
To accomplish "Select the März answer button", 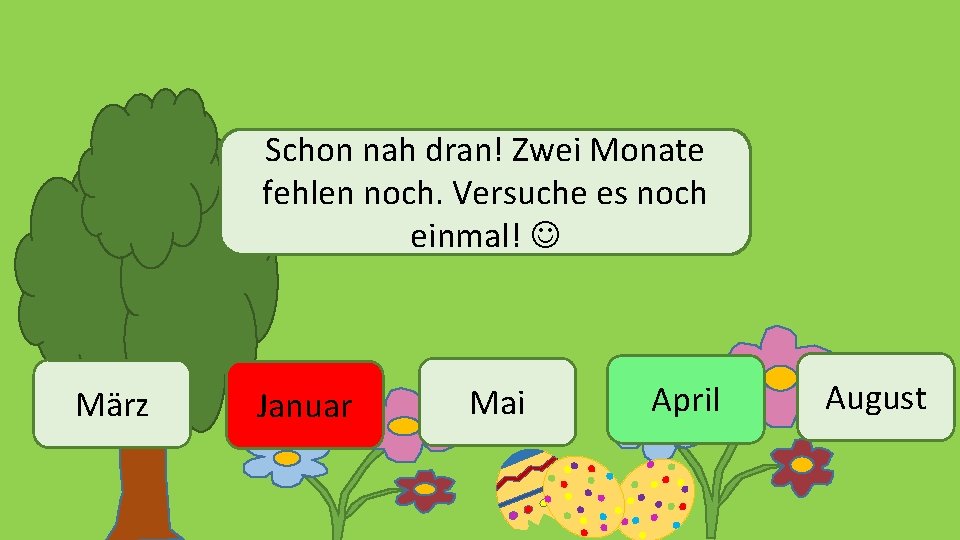I will pos(111,404).
